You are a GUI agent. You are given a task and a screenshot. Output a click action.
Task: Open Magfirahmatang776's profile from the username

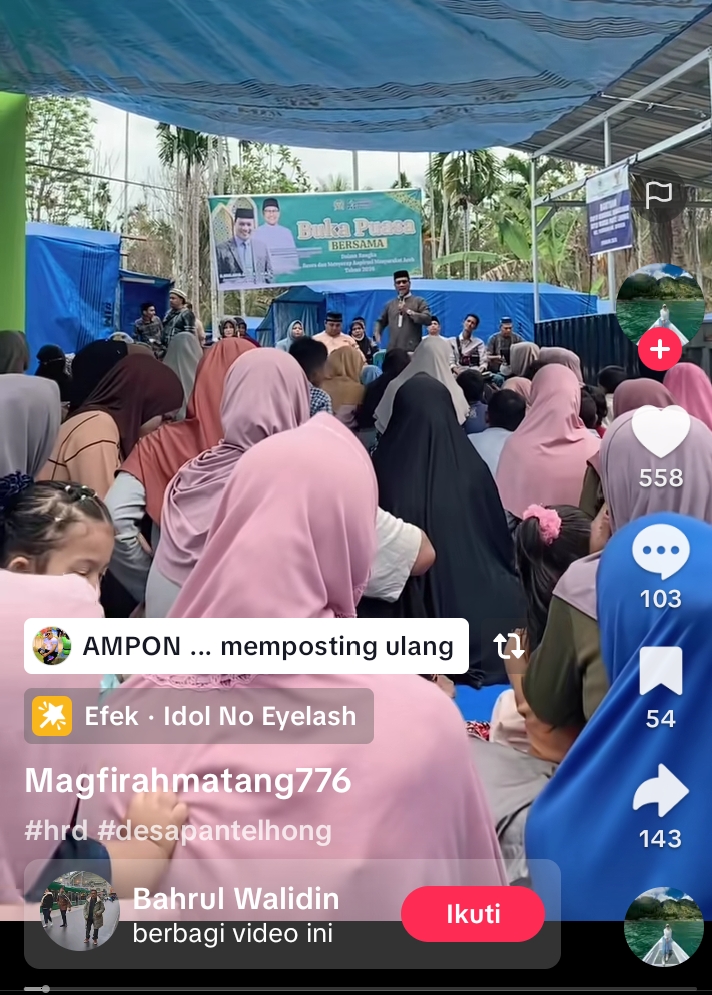point(188,781)
